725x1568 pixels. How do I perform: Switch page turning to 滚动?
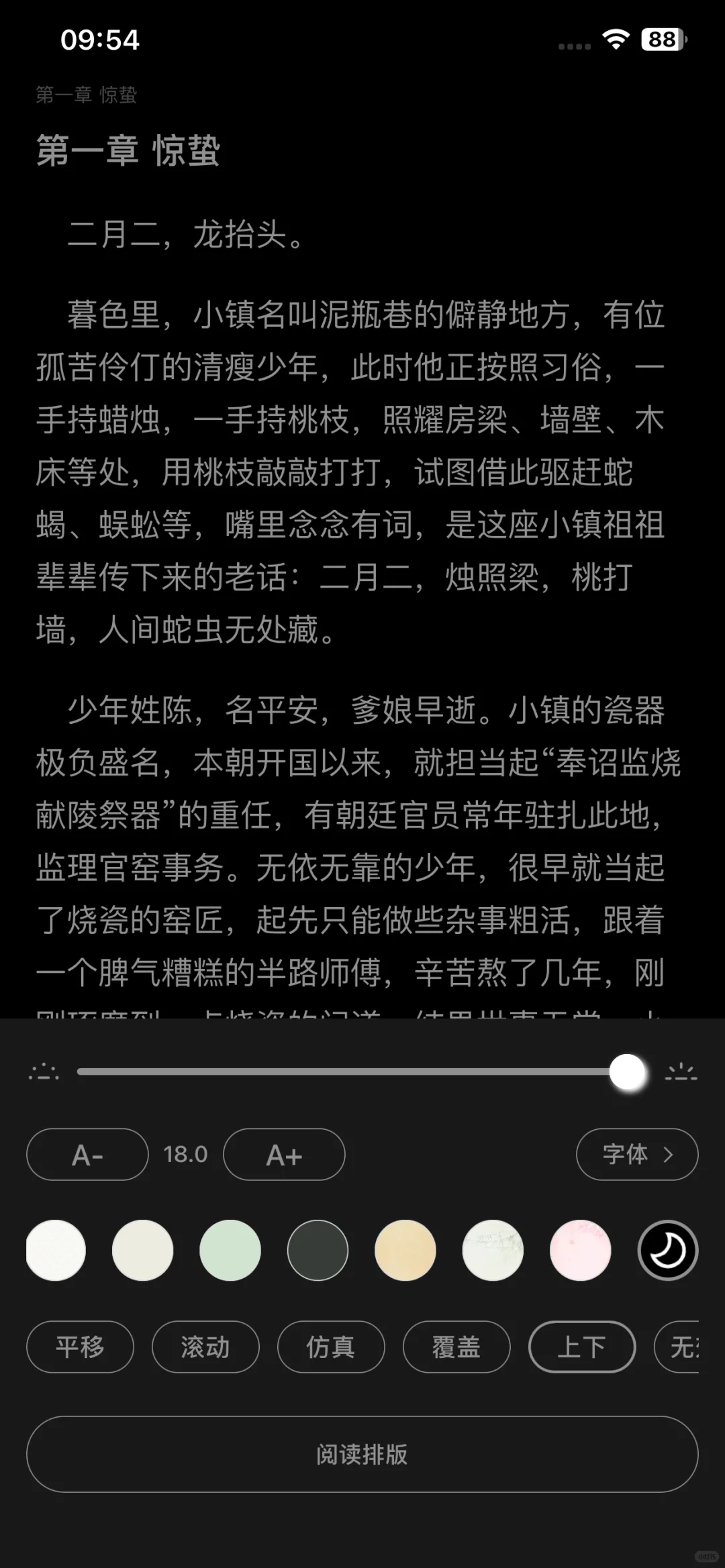tap(205, 1347)
